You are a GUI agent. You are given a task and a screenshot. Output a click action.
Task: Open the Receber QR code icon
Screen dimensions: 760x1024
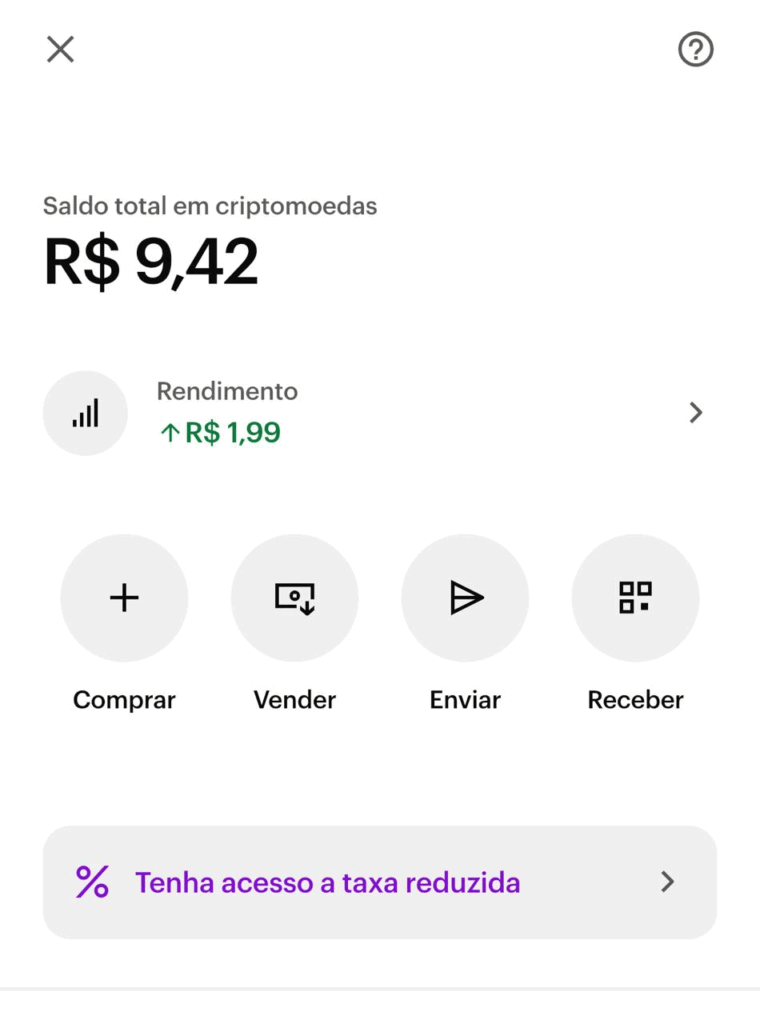point(635,597)
